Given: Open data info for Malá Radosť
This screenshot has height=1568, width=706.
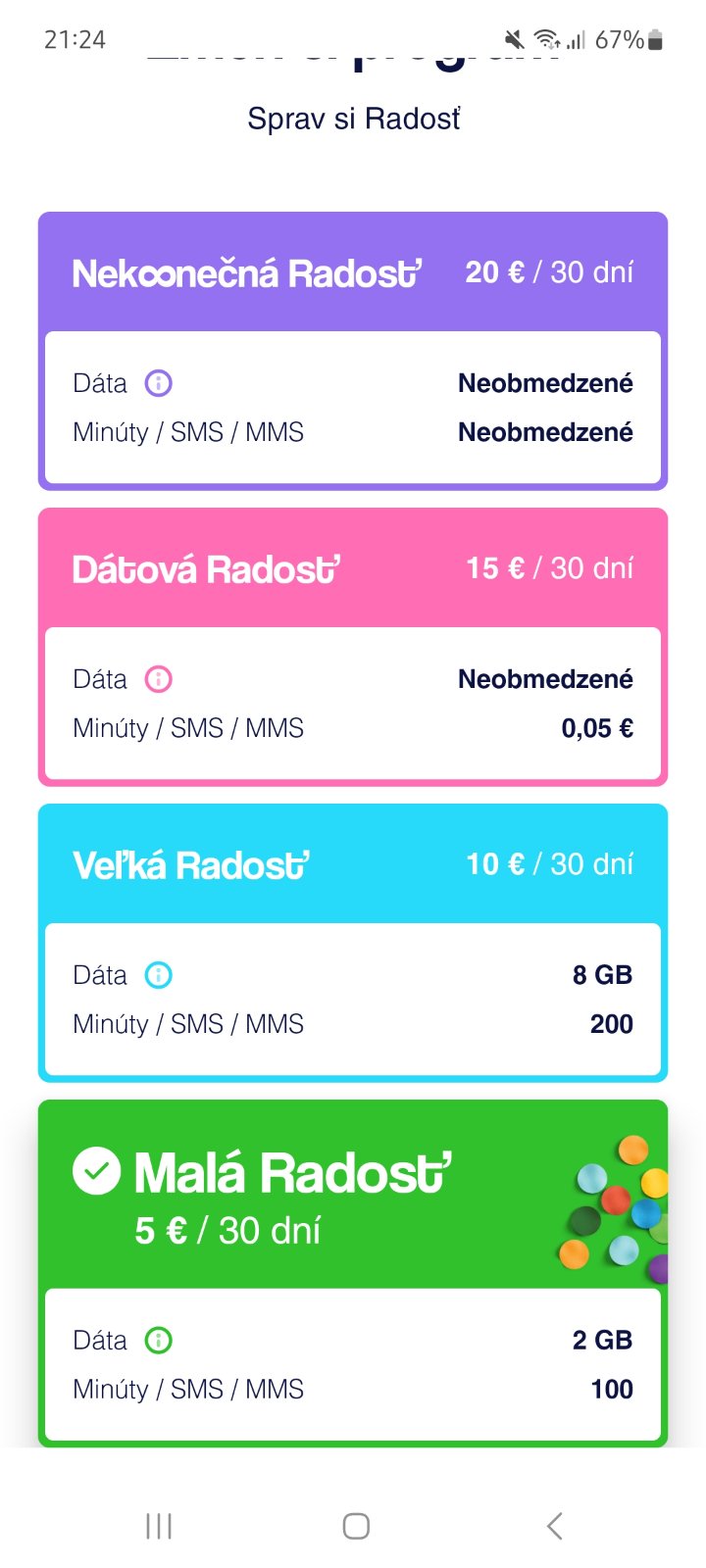Looking at the screenshot, I should 158,1340.
